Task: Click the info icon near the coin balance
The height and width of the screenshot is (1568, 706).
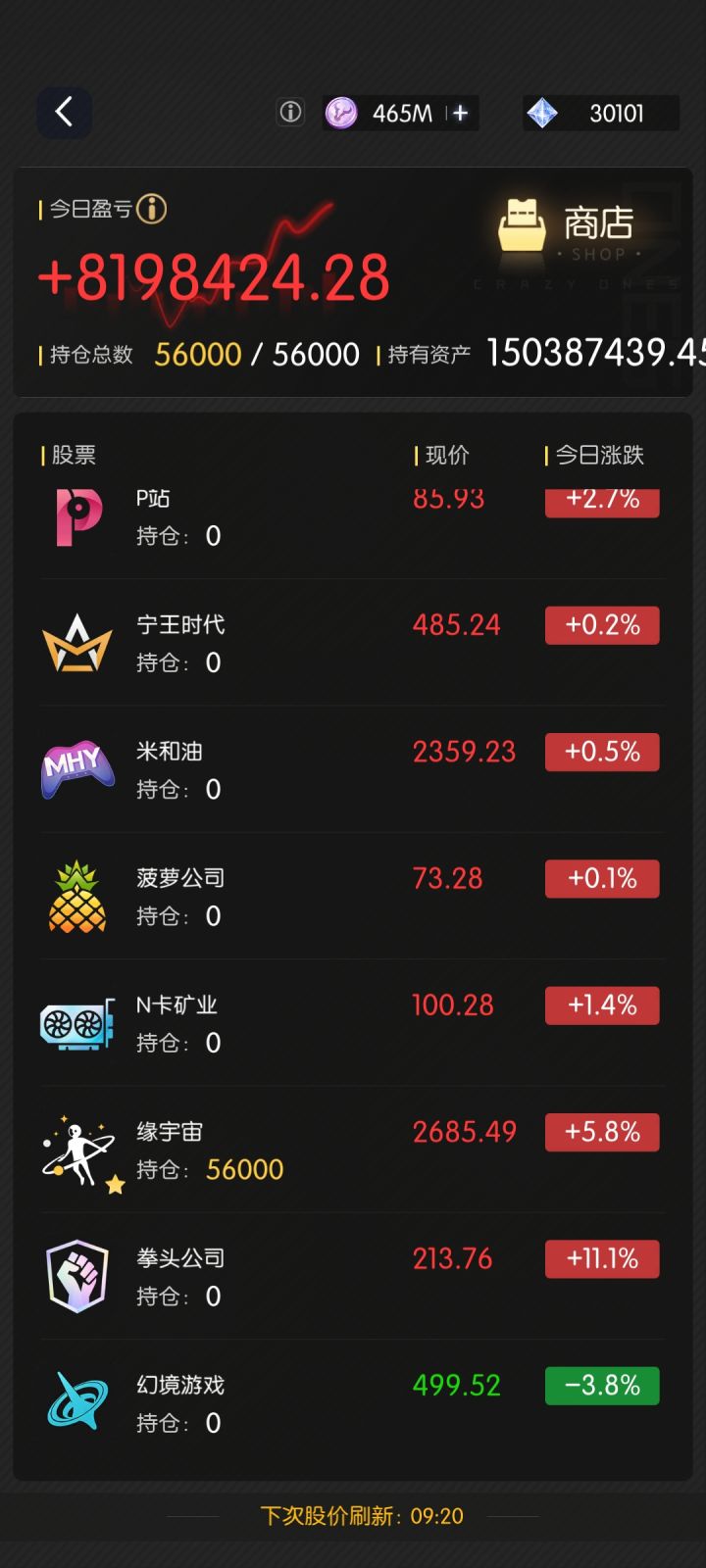Action: pos(289,112)
